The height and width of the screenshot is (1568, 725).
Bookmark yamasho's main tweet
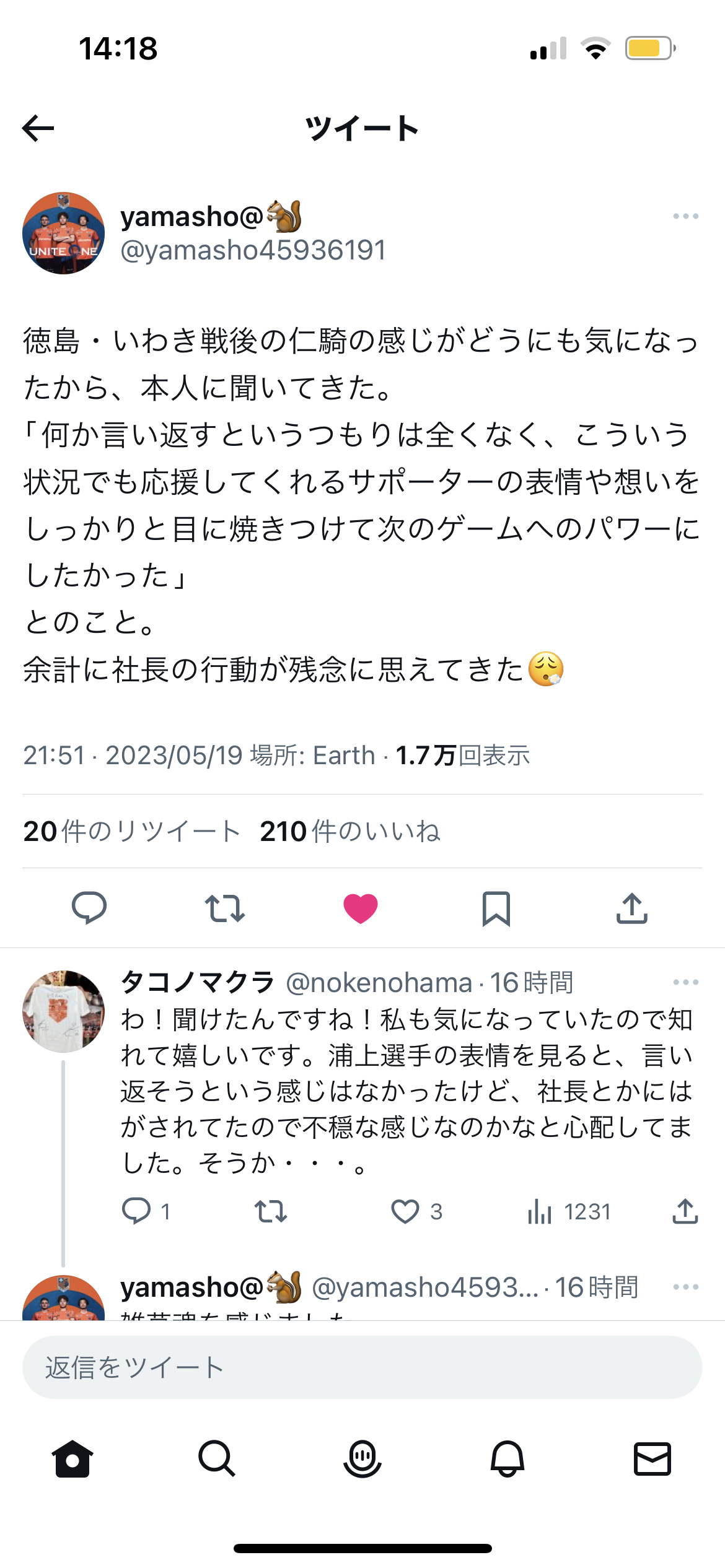(496, 908)
